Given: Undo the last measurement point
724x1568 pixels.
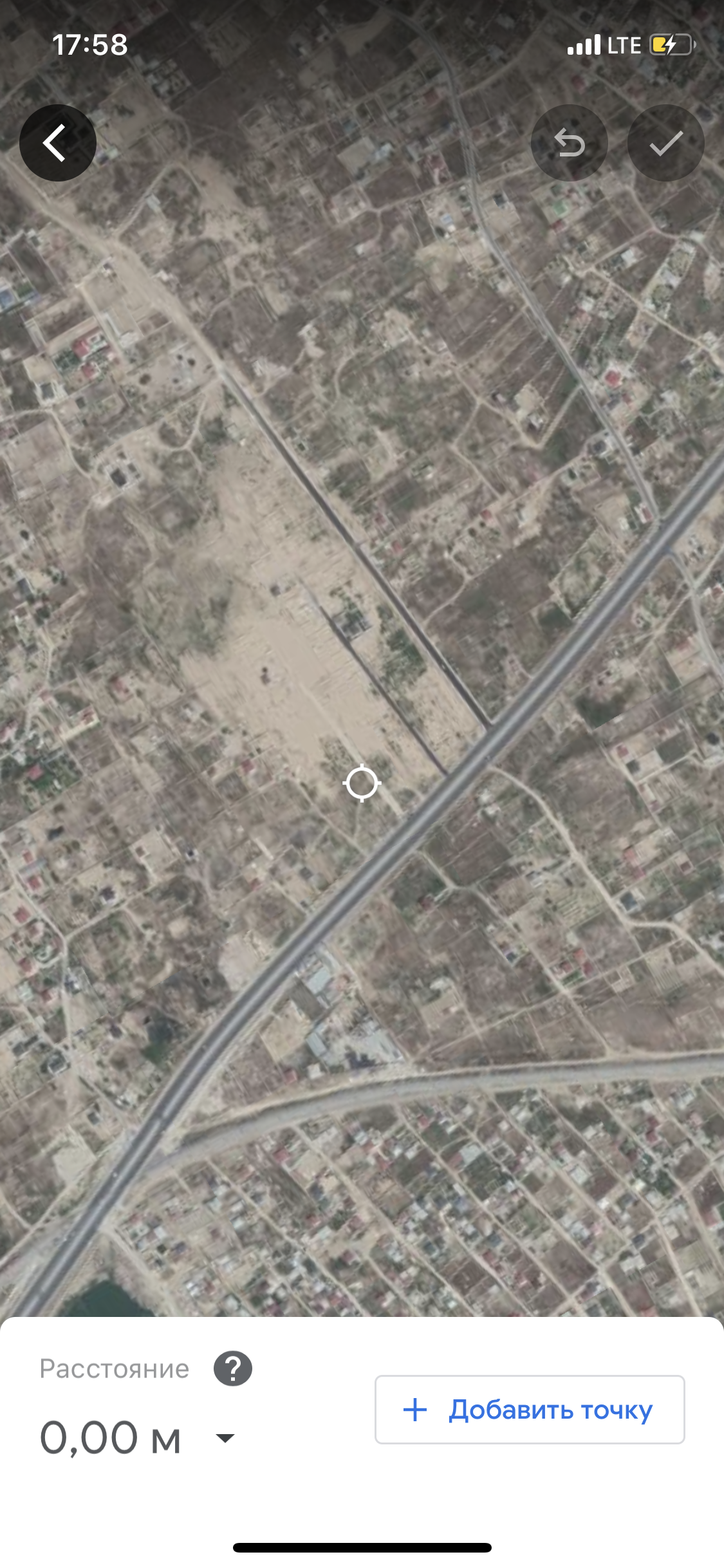Looking at the screenshot, I should click(570, 143).
